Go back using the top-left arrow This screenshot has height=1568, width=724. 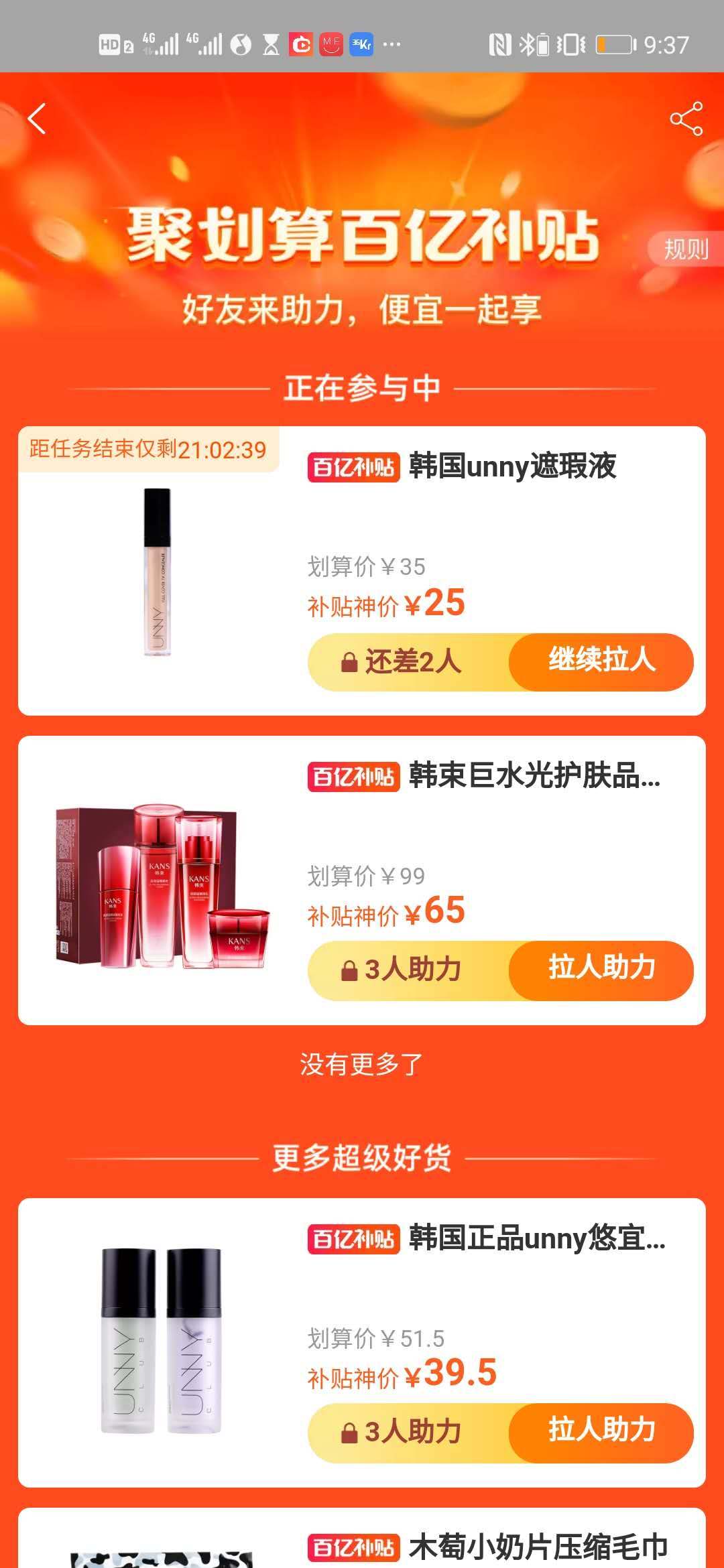(x=37, y=119)
